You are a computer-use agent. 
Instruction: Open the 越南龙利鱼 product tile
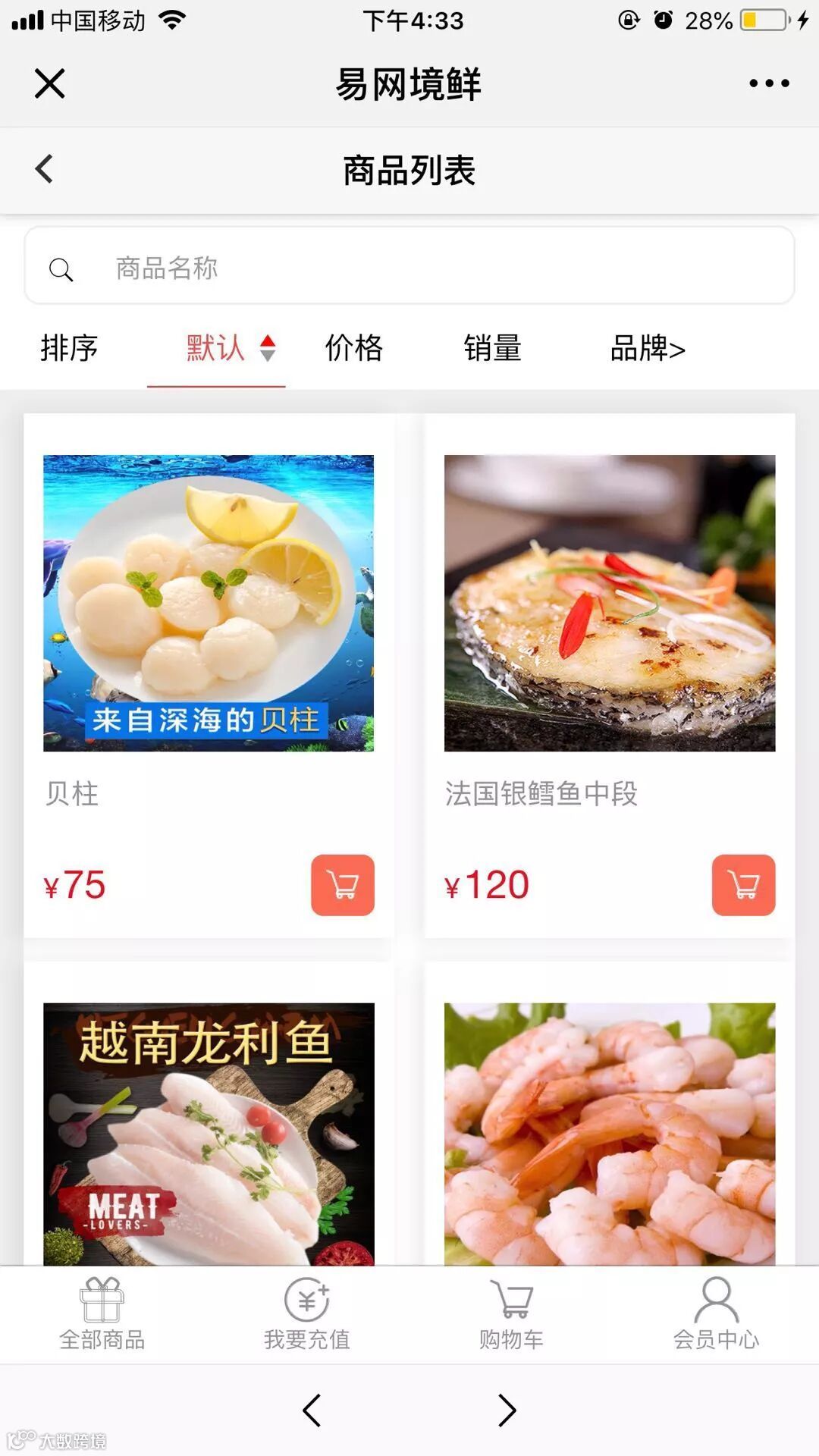click(209, 1134)
